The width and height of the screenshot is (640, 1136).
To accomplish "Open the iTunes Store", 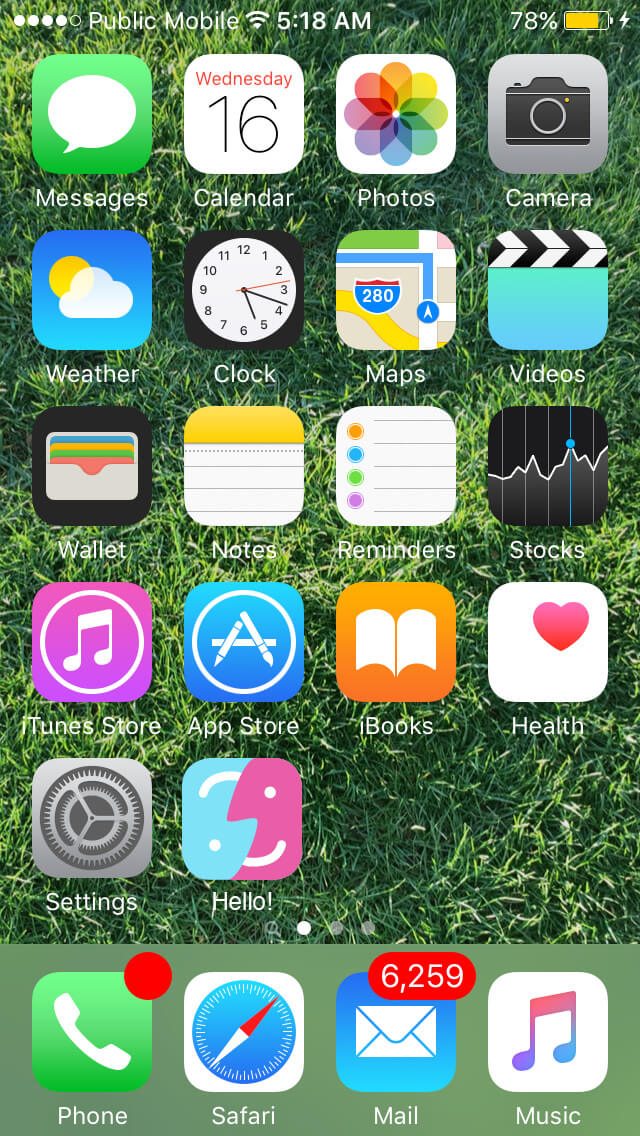I will 92,642.
